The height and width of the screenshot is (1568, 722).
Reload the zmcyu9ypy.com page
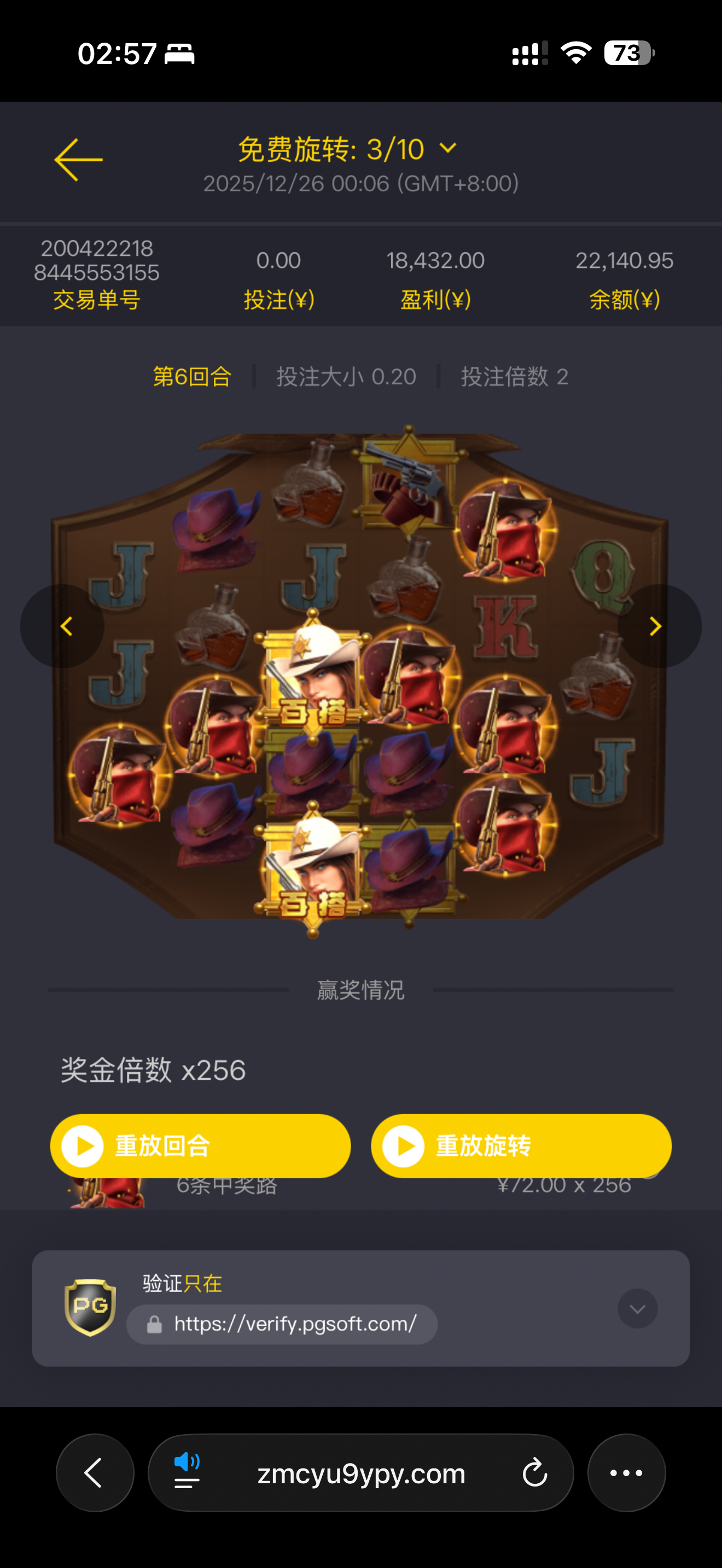pos(534,1472)
